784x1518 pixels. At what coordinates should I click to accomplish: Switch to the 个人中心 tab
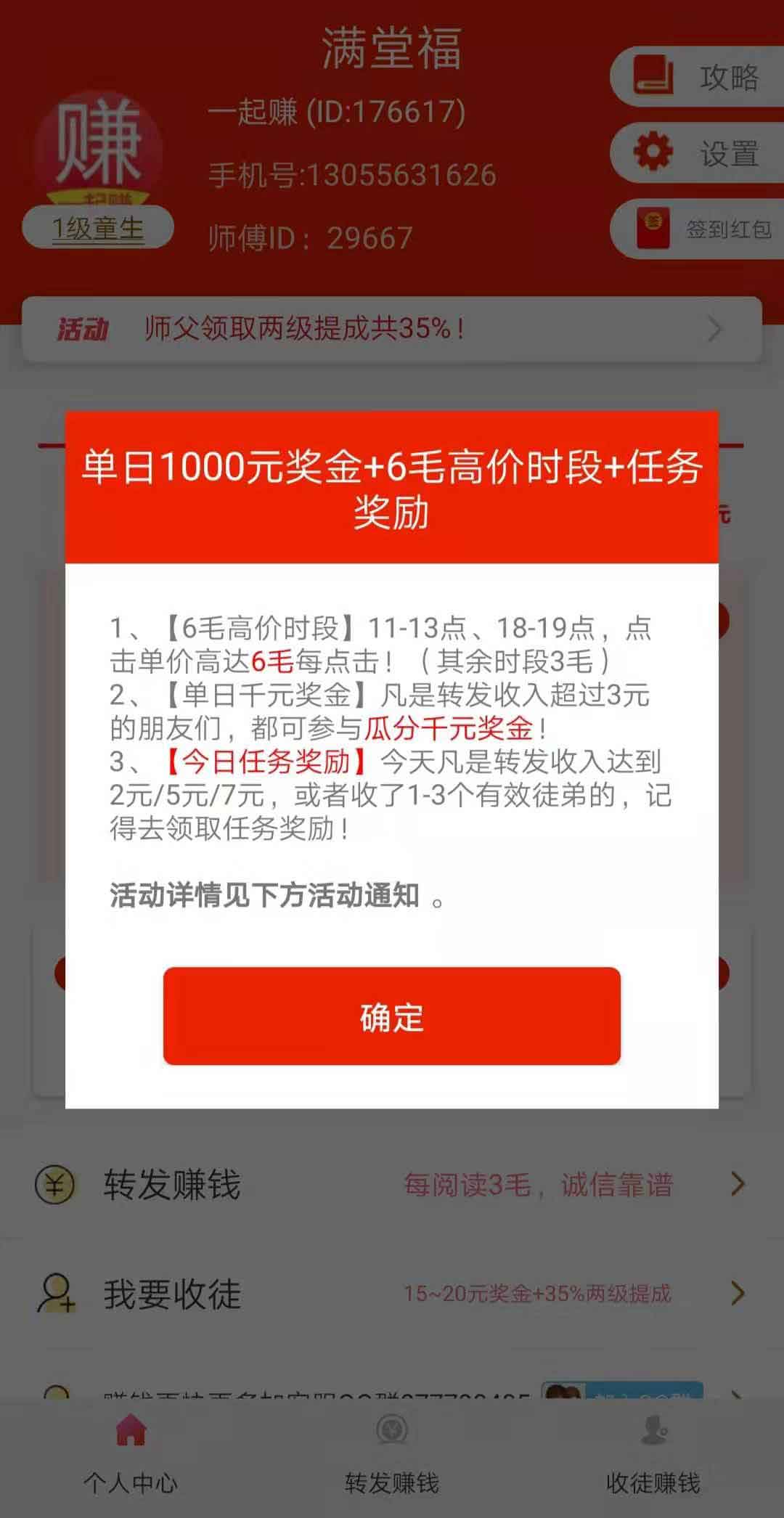click(x=131, y=1455)
